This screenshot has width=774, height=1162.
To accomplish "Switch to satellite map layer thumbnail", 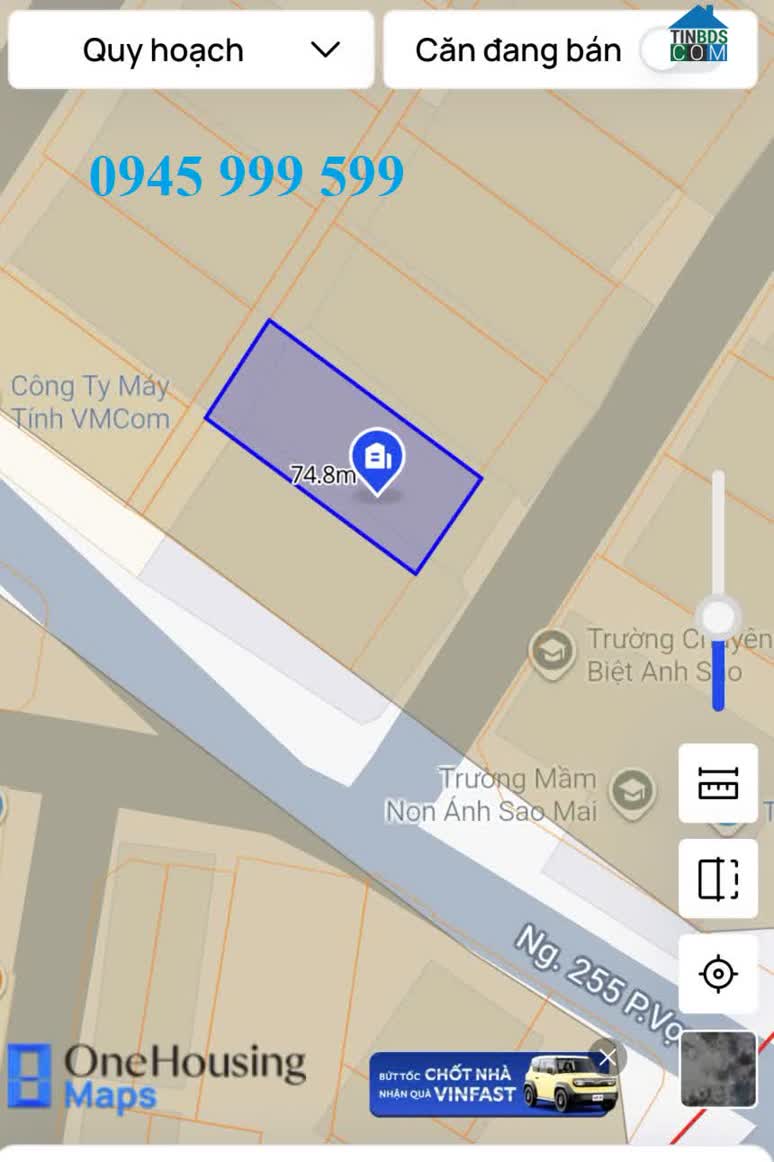I will [x=718, y=1069].
